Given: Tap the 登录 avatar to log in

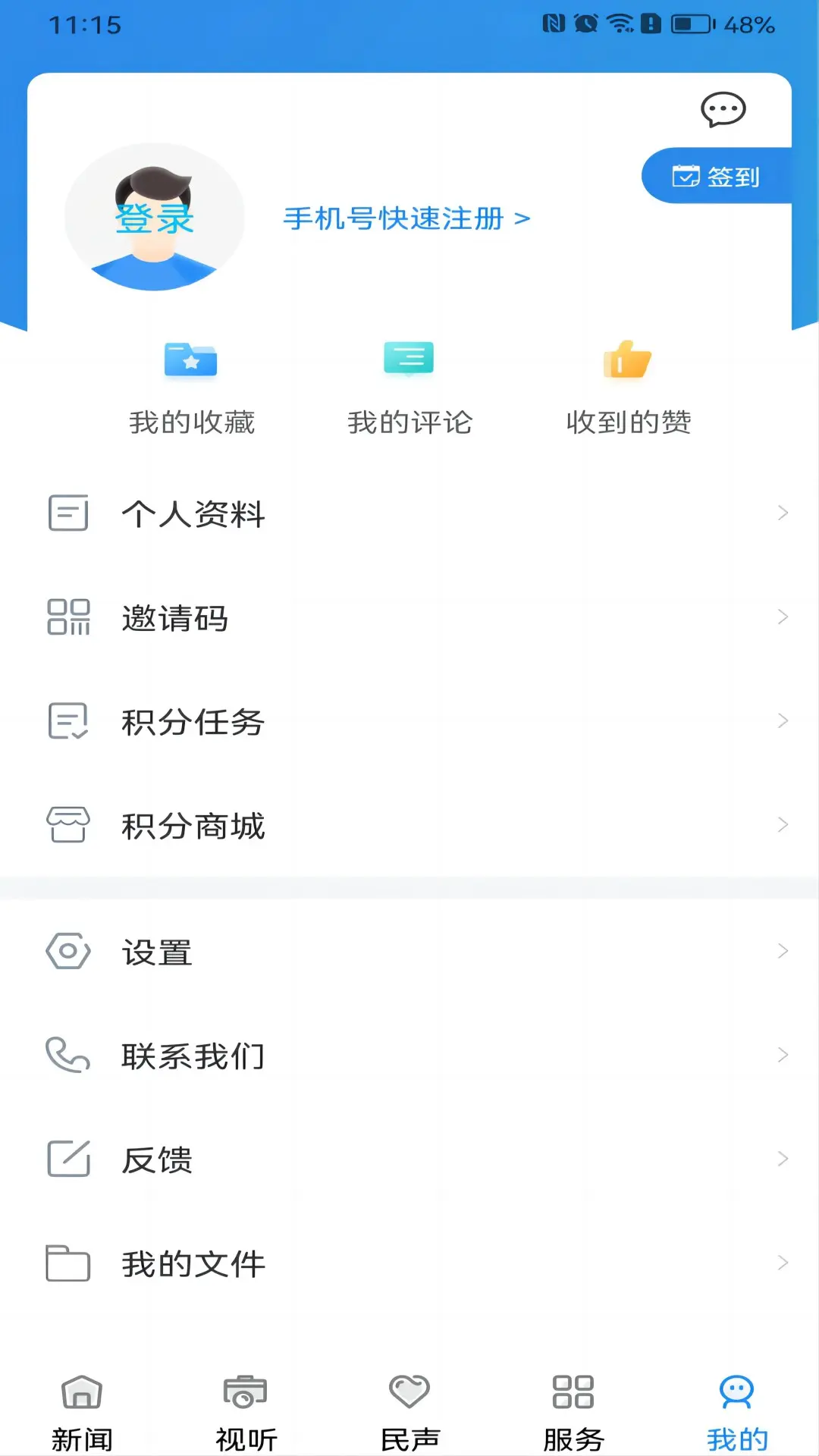Looking at the screenshot, I should click(155, 218).
